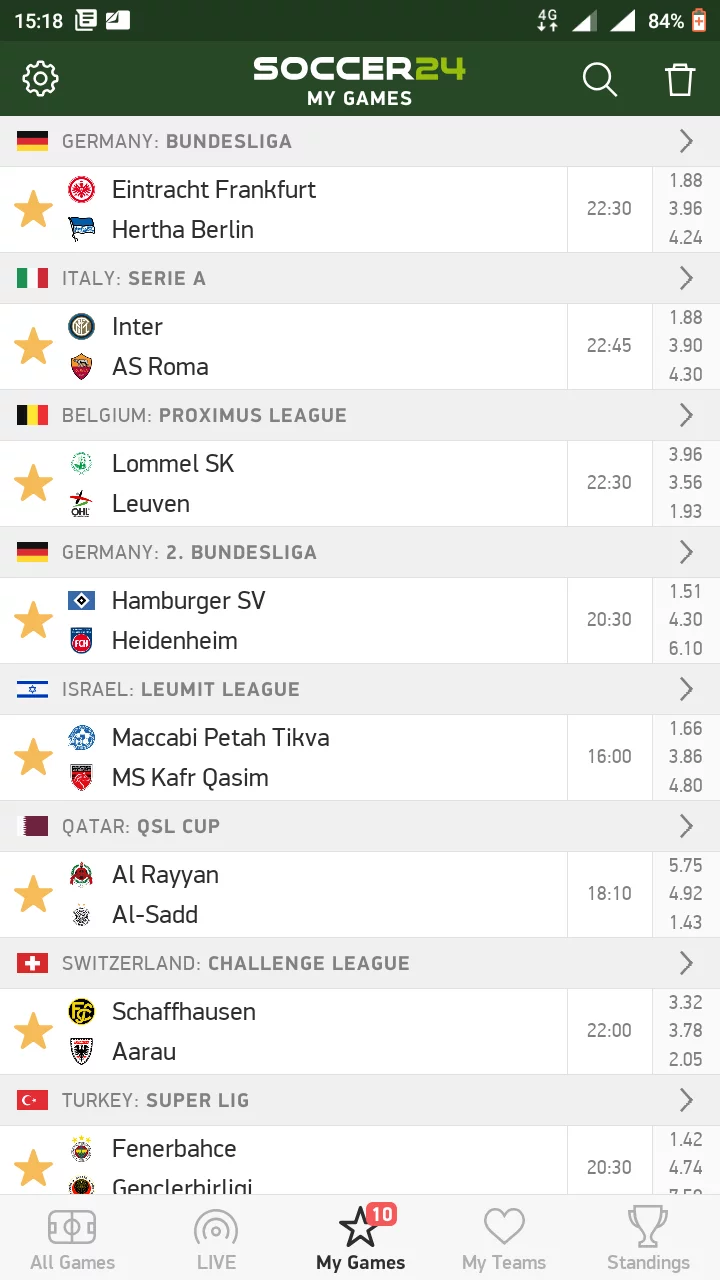The image size is (720, 1280).
Task: Open the Germany Bundesliga league header
Action: click(360, 141)
